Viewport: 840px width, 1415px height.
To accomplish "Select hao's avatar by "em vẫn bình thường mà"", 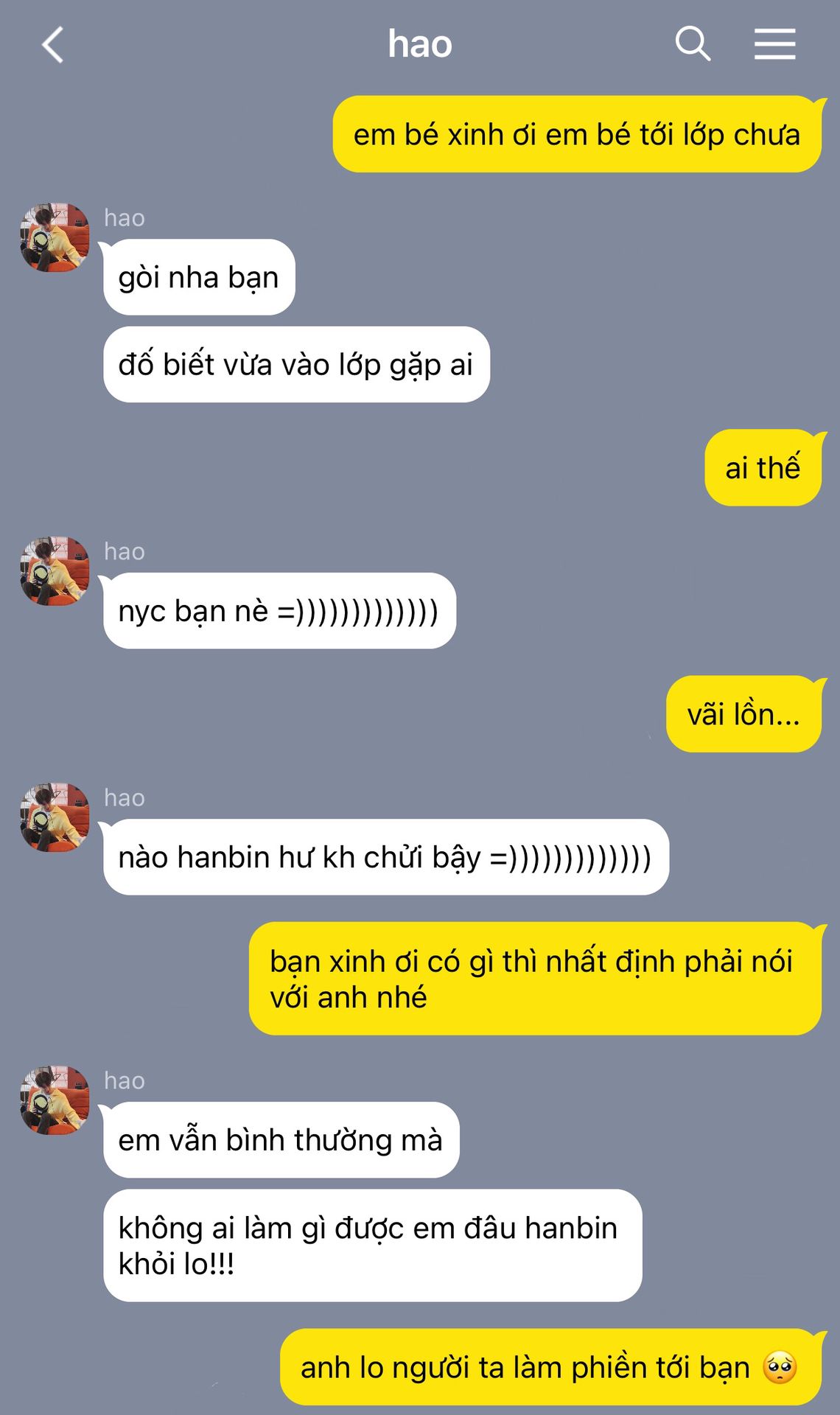I will click(x=55, y=1100).
